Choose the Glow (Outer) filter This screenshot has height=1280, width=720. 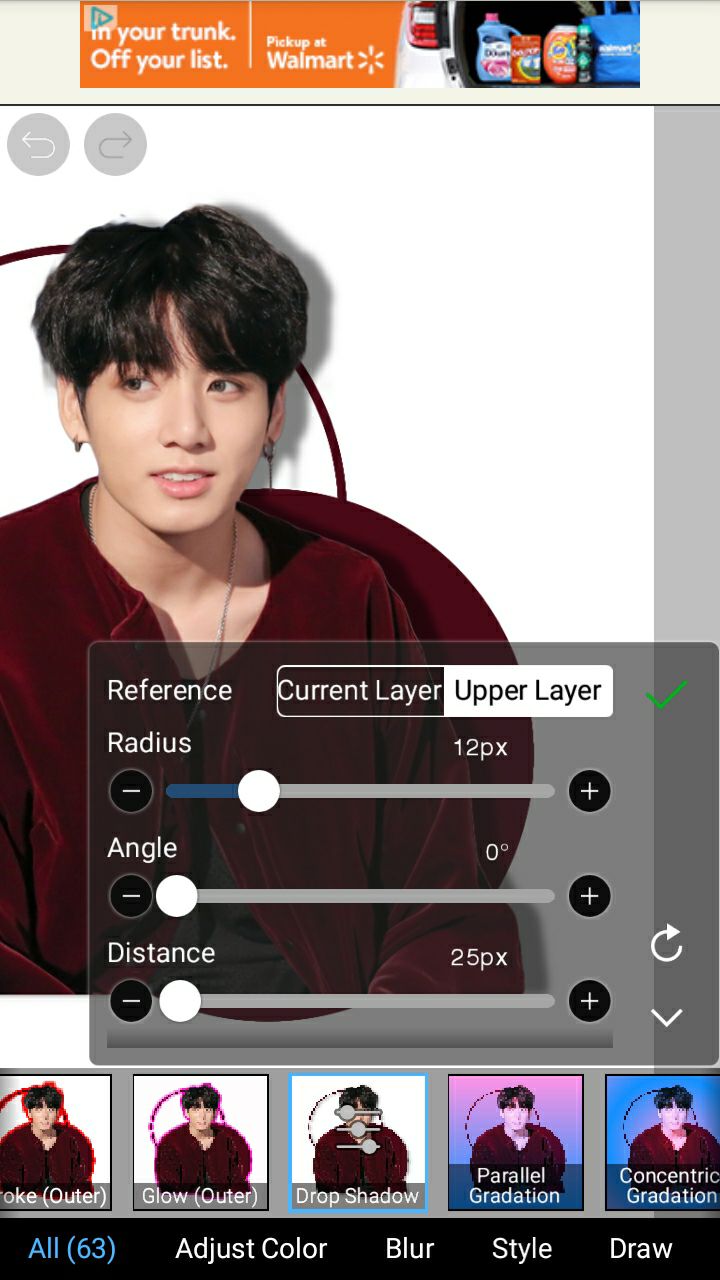coord(201,1142)
